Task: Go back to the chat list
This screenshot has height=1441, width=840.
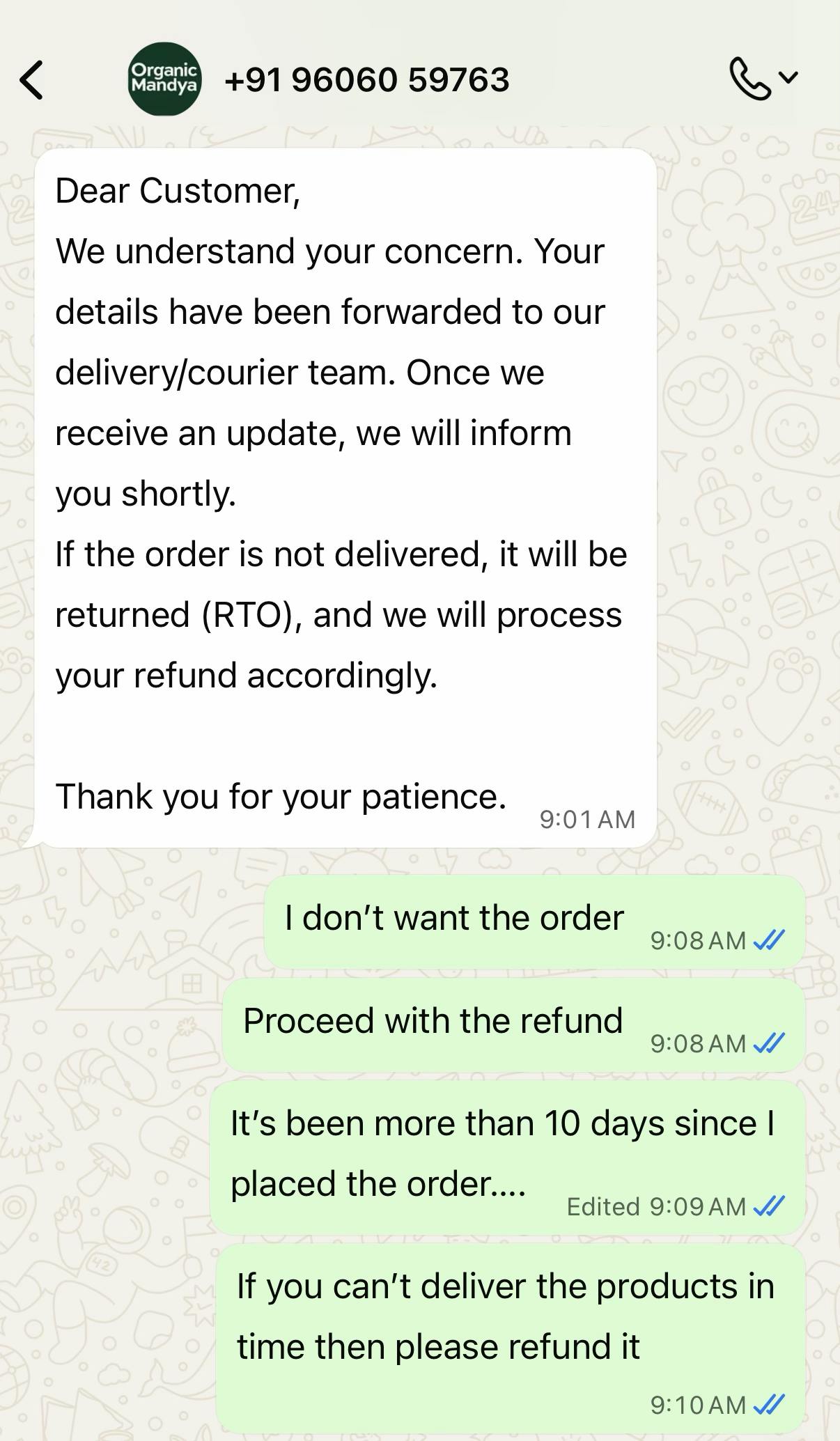Action: click(x=32, y=80)
